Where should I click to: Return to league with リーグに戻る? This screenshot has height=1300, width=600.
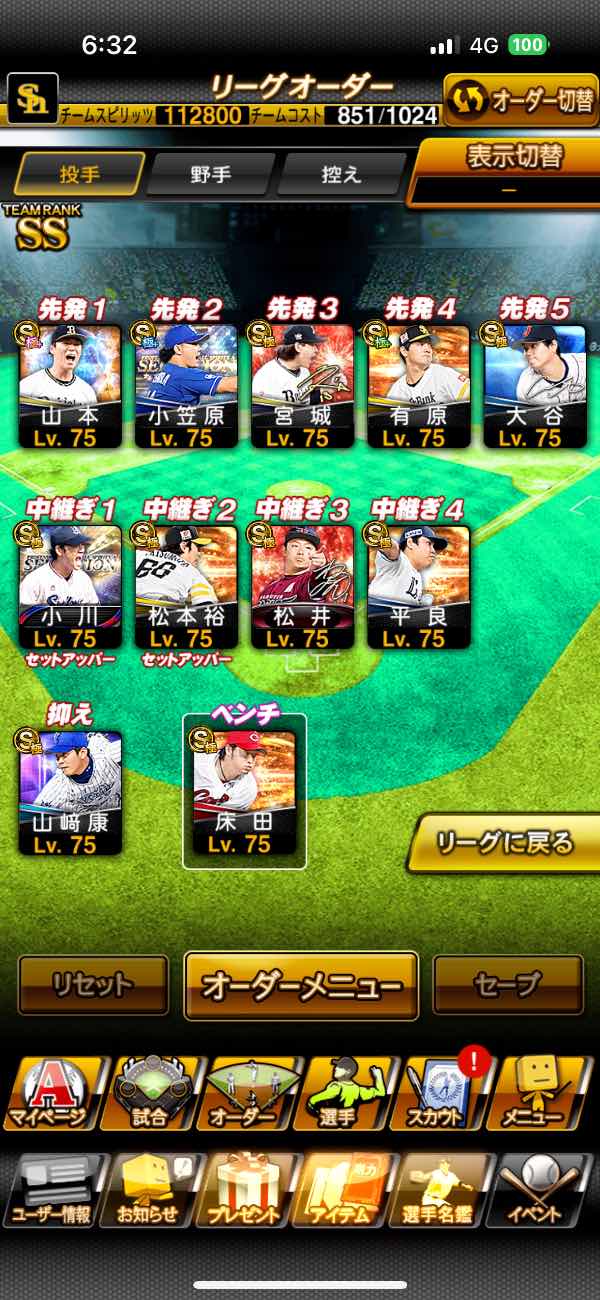click(506, 843)
